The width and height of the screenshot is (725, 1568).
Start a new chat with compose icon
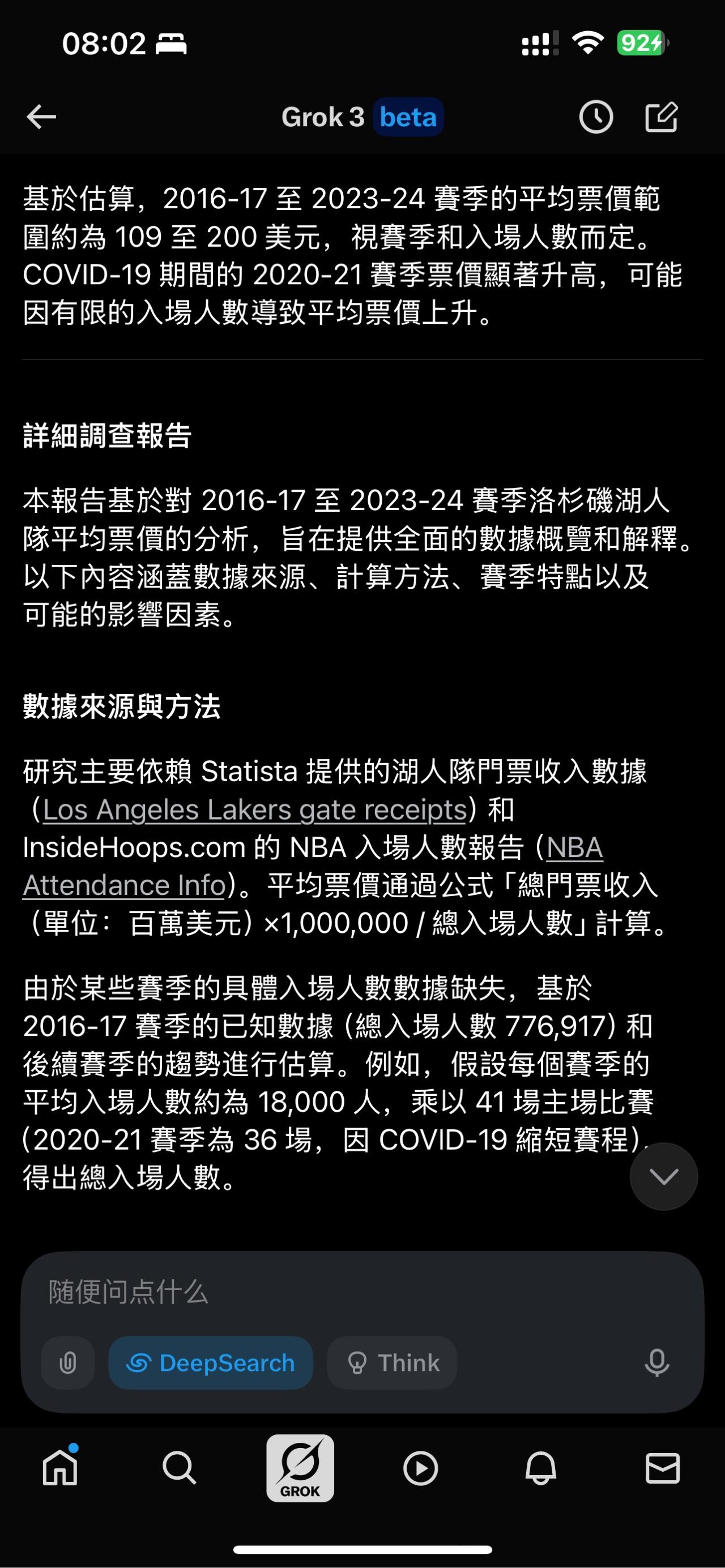pos(662,117)
